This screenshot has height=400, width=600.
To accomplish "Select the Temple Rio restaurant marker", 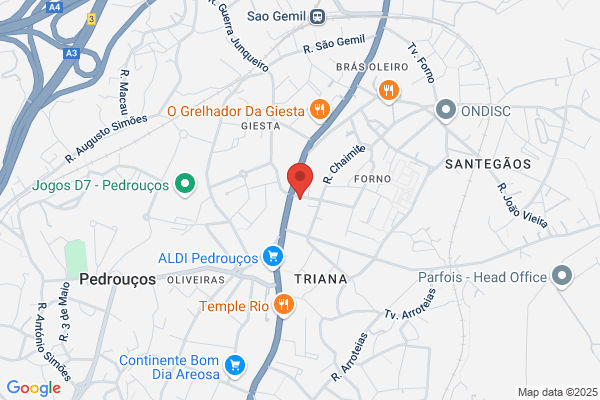I will pos(284,305).
